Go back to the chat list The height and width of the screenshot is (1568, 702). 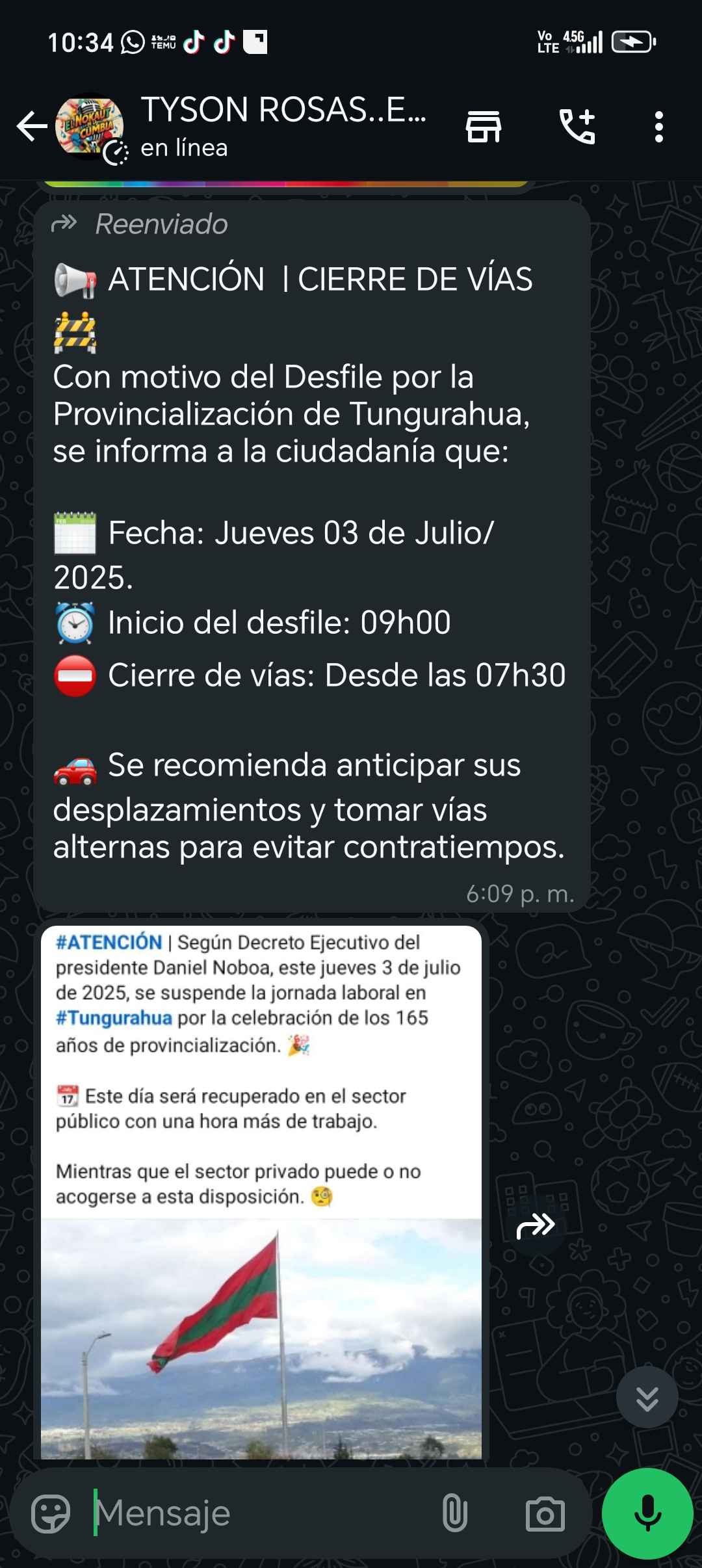click(x=31, y=126)
